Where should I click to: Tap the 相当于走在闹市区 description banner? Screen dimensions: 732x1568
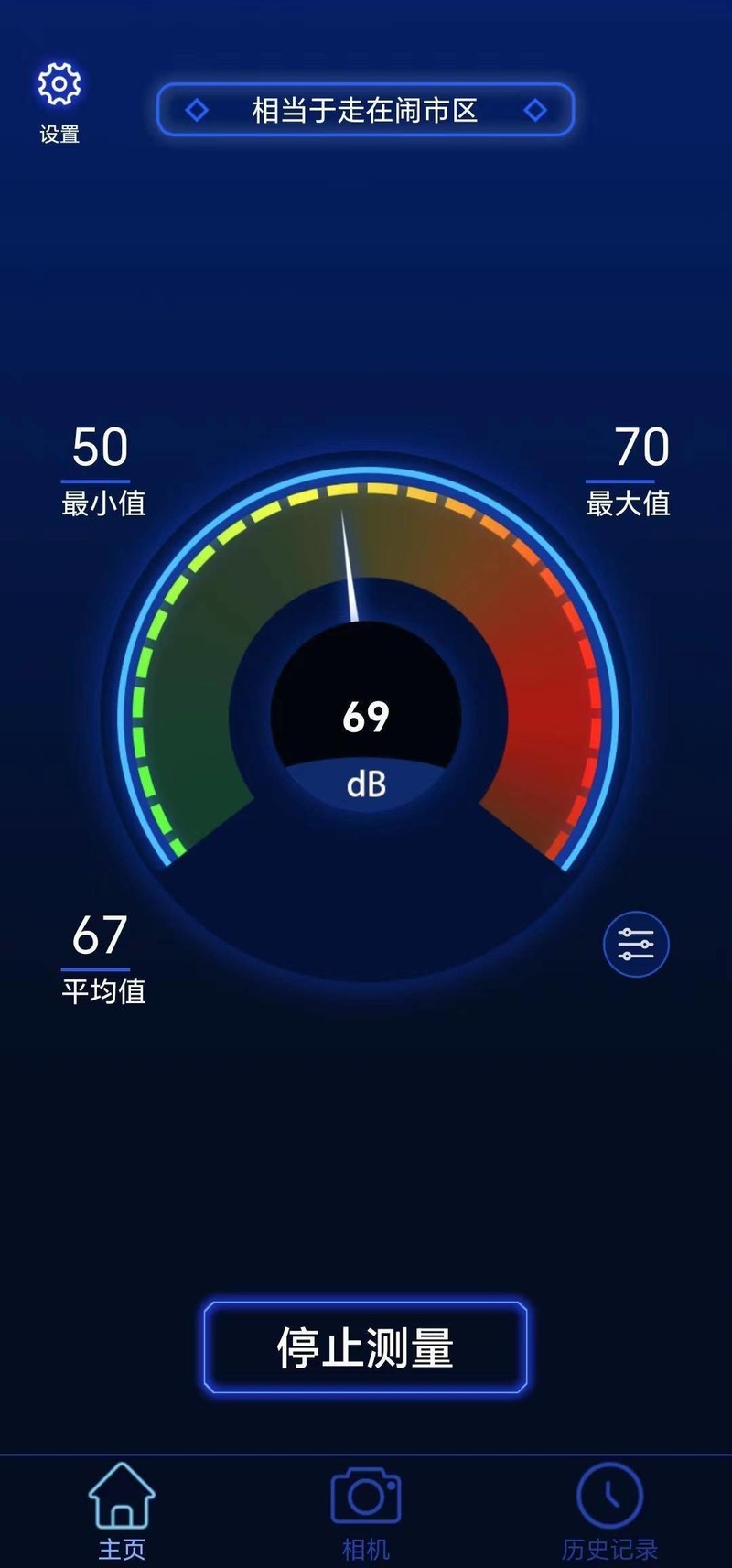365,110
